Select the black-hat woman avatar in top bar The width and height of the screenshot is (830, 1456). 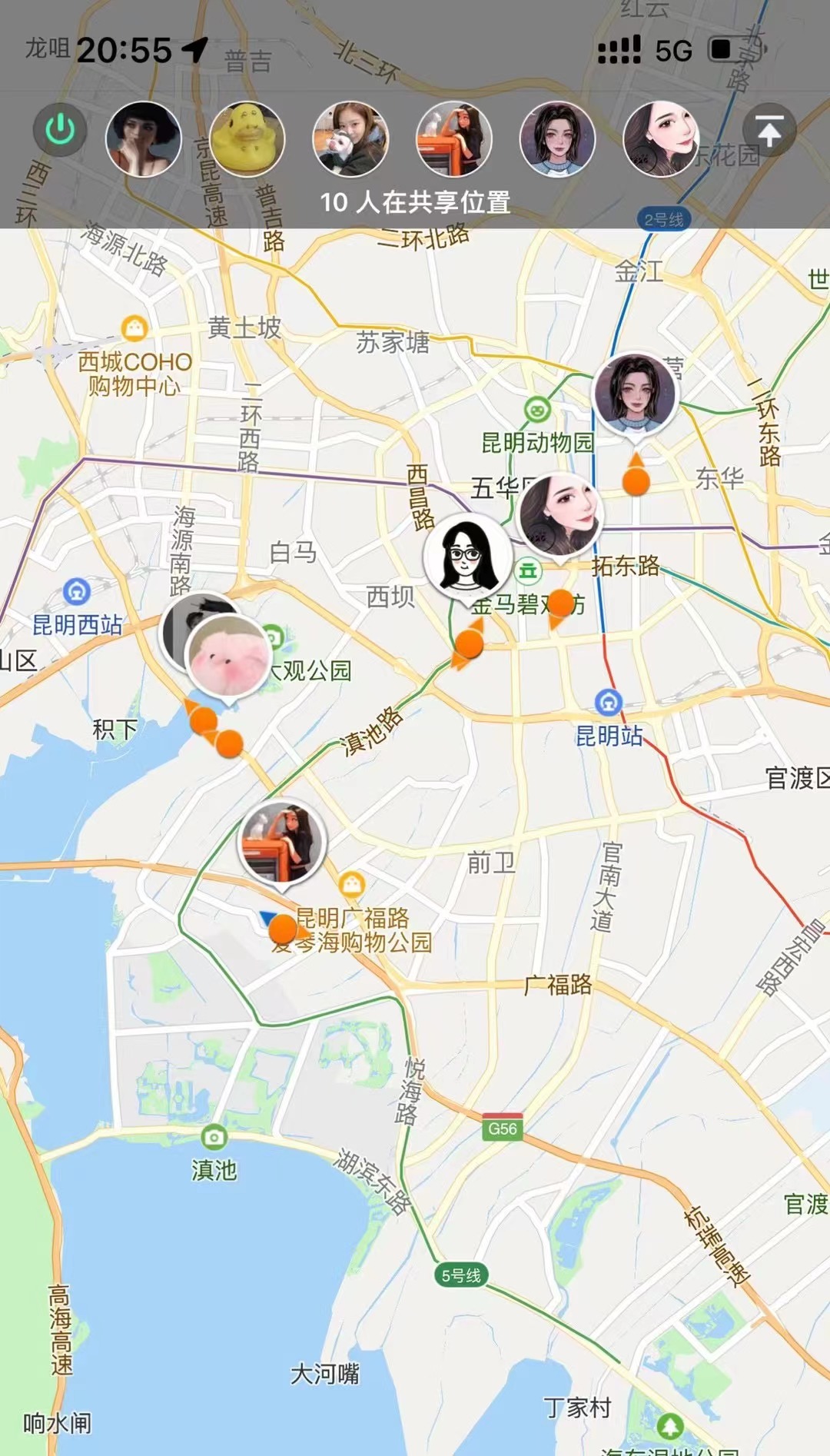point(144,139)
